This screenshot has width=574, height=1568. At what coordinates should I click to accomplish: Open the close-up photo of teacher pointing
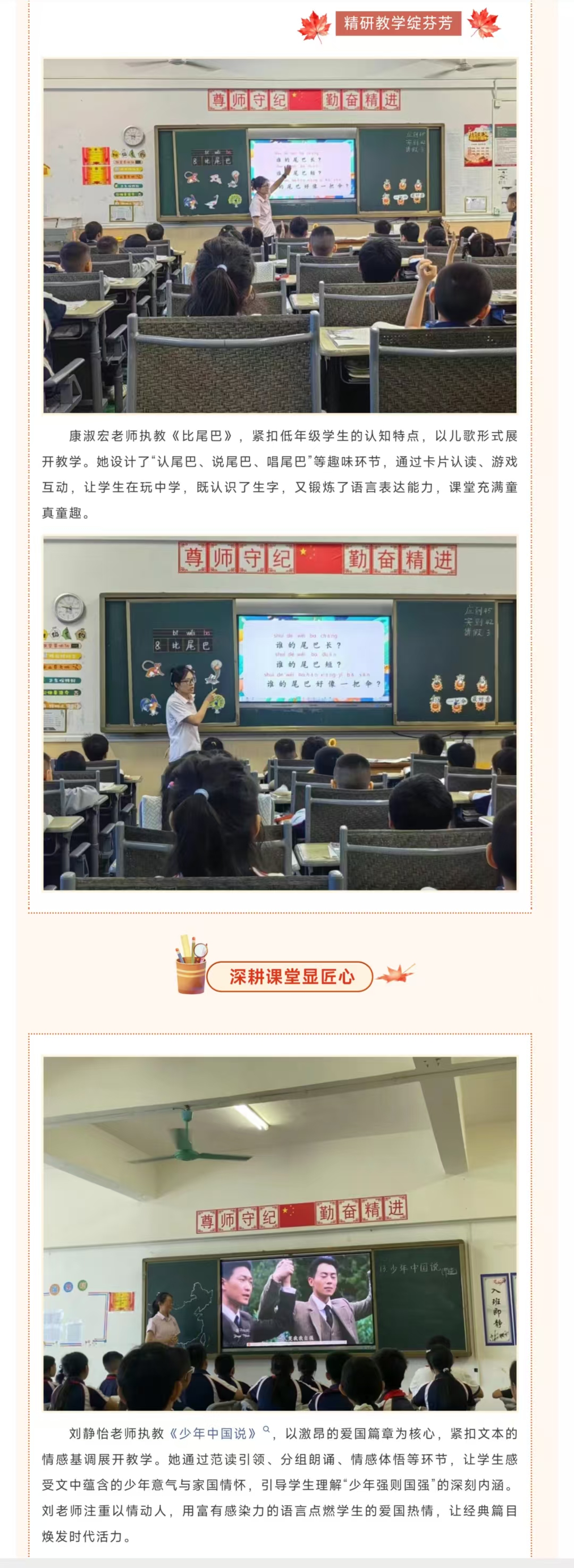coord(280,713)
